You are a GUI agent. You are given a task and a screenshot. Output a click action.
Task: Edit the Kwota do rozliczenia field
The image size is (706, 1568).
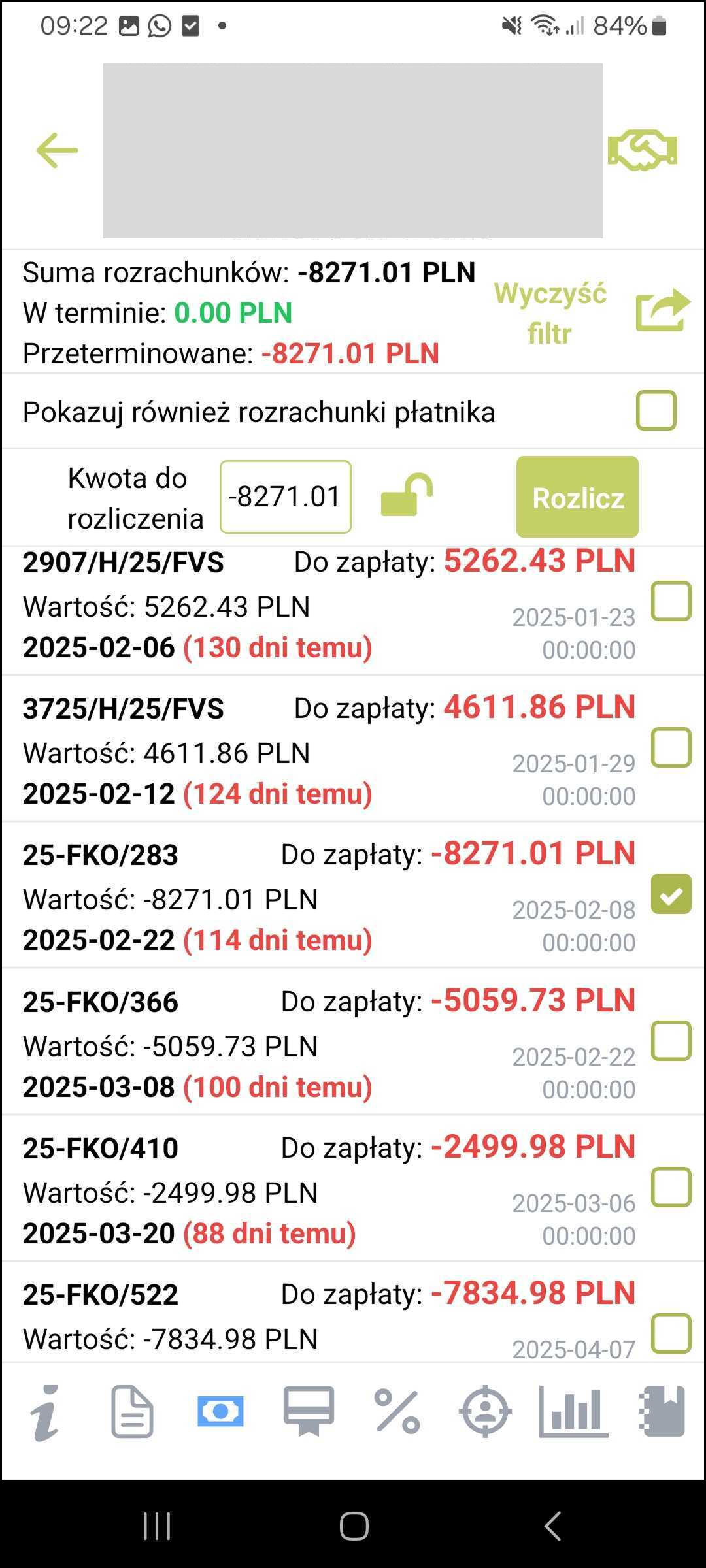tap(286, 497)
